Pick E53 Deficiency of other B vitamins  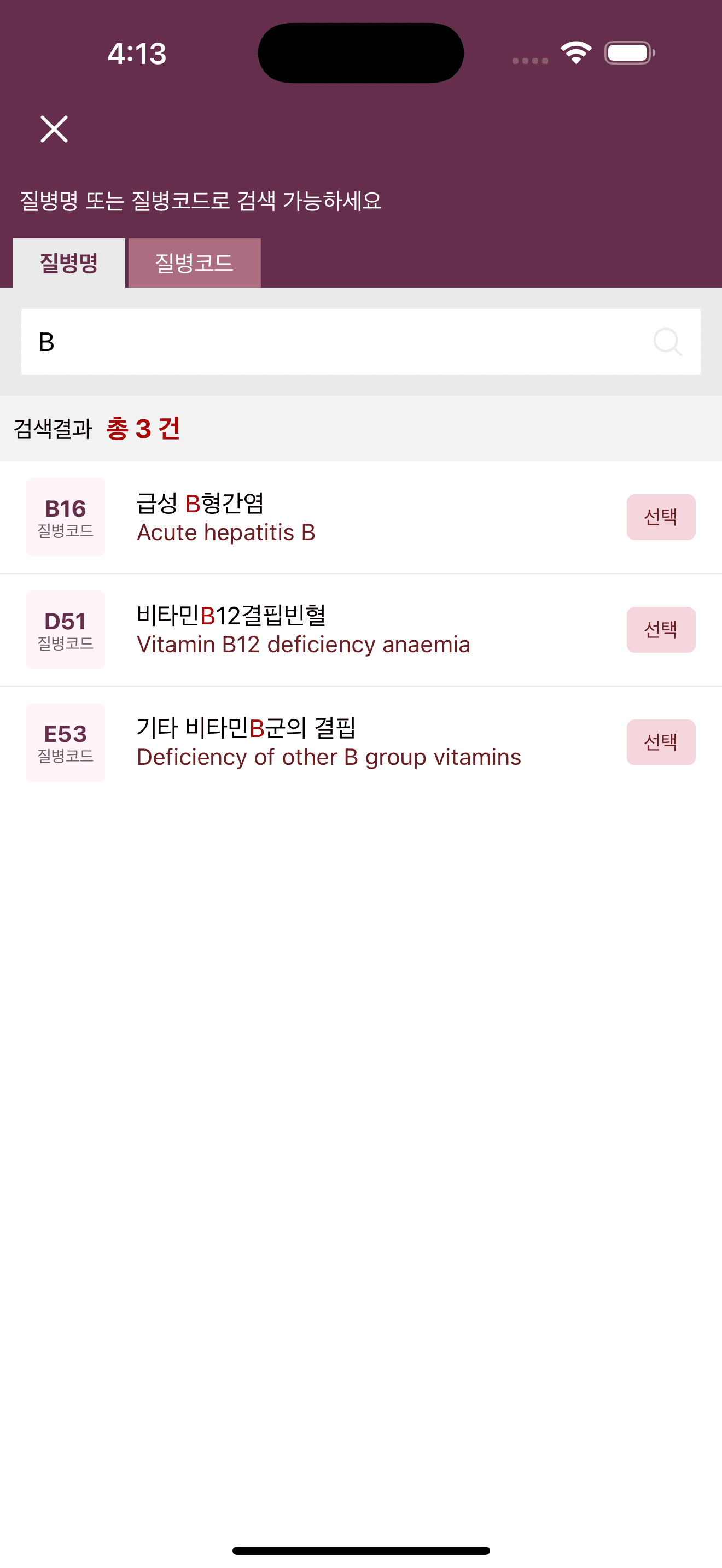click(661, 742)
